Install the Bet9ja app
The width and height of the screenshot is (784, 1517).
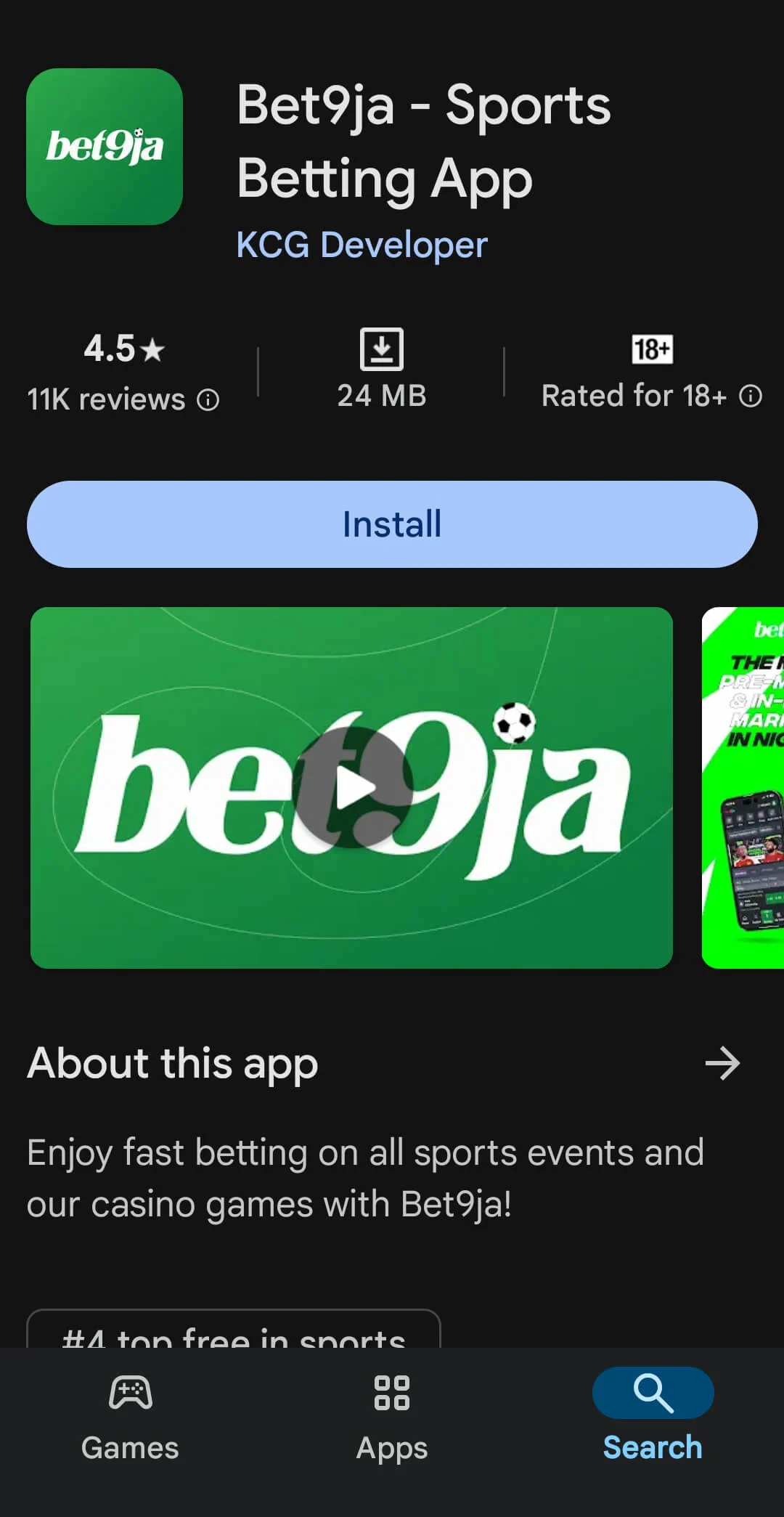tap(392, 524)
